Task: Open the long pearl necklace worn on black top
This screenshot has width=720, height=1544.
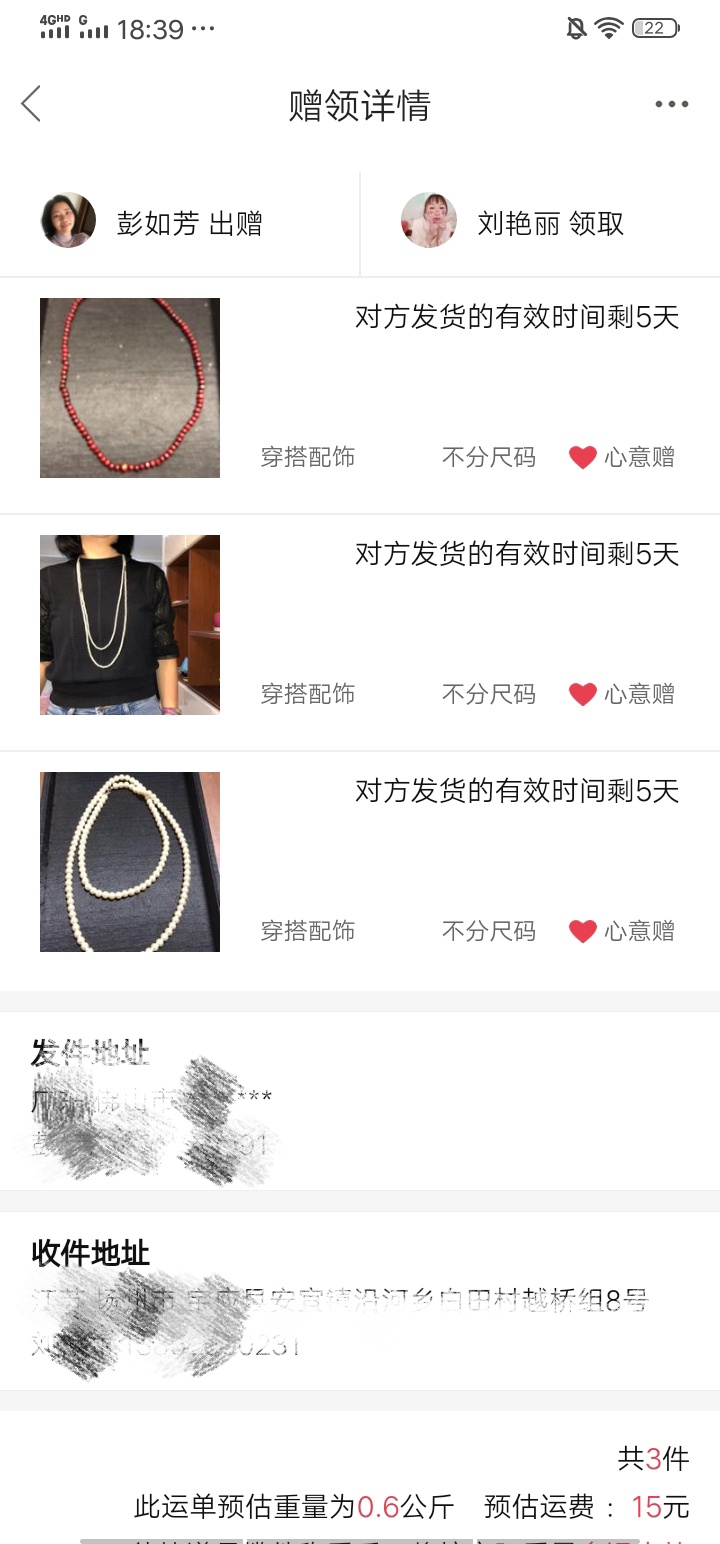Action: click(130, 625)
